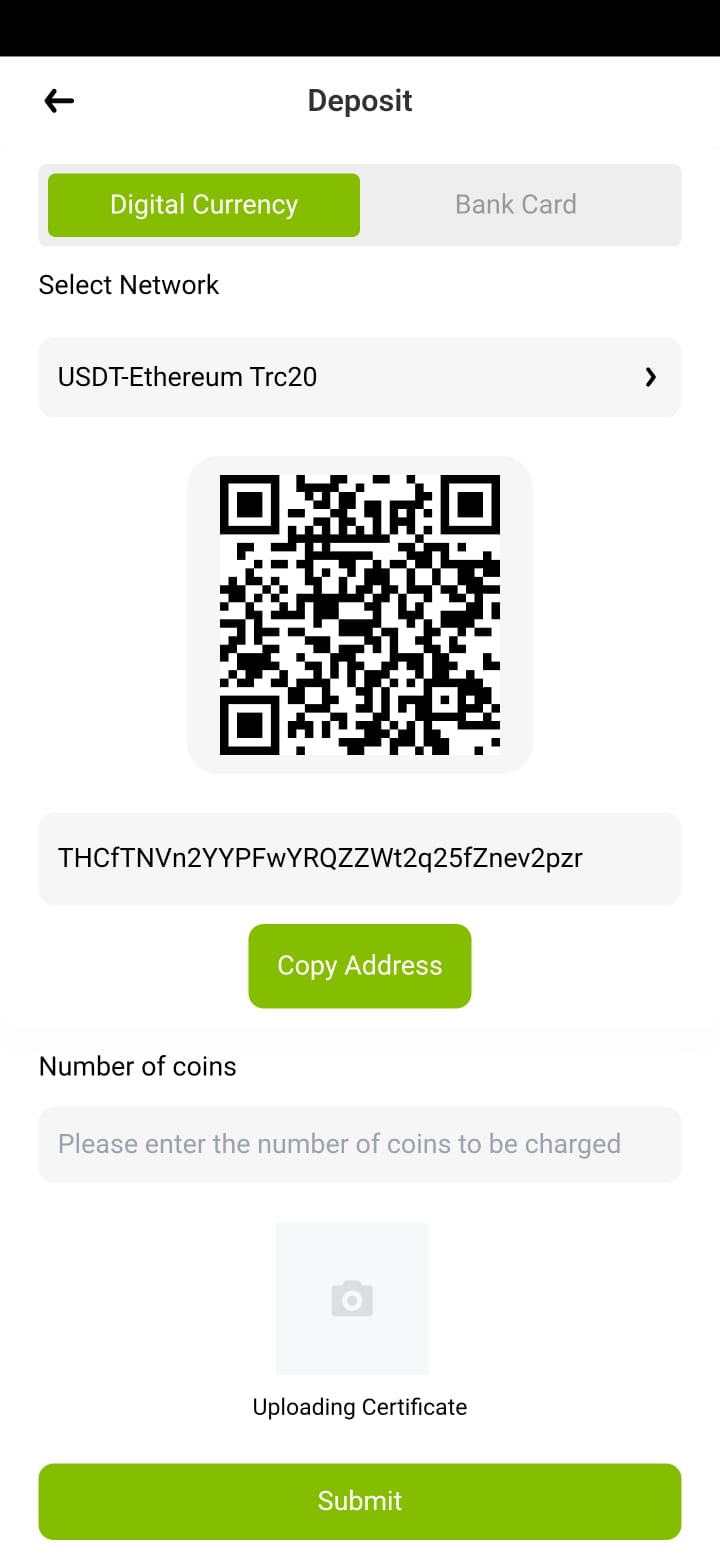Select the Digital Currency tab
The width and height of the screenshot is (720, 1560).
(x=204, y=205)
